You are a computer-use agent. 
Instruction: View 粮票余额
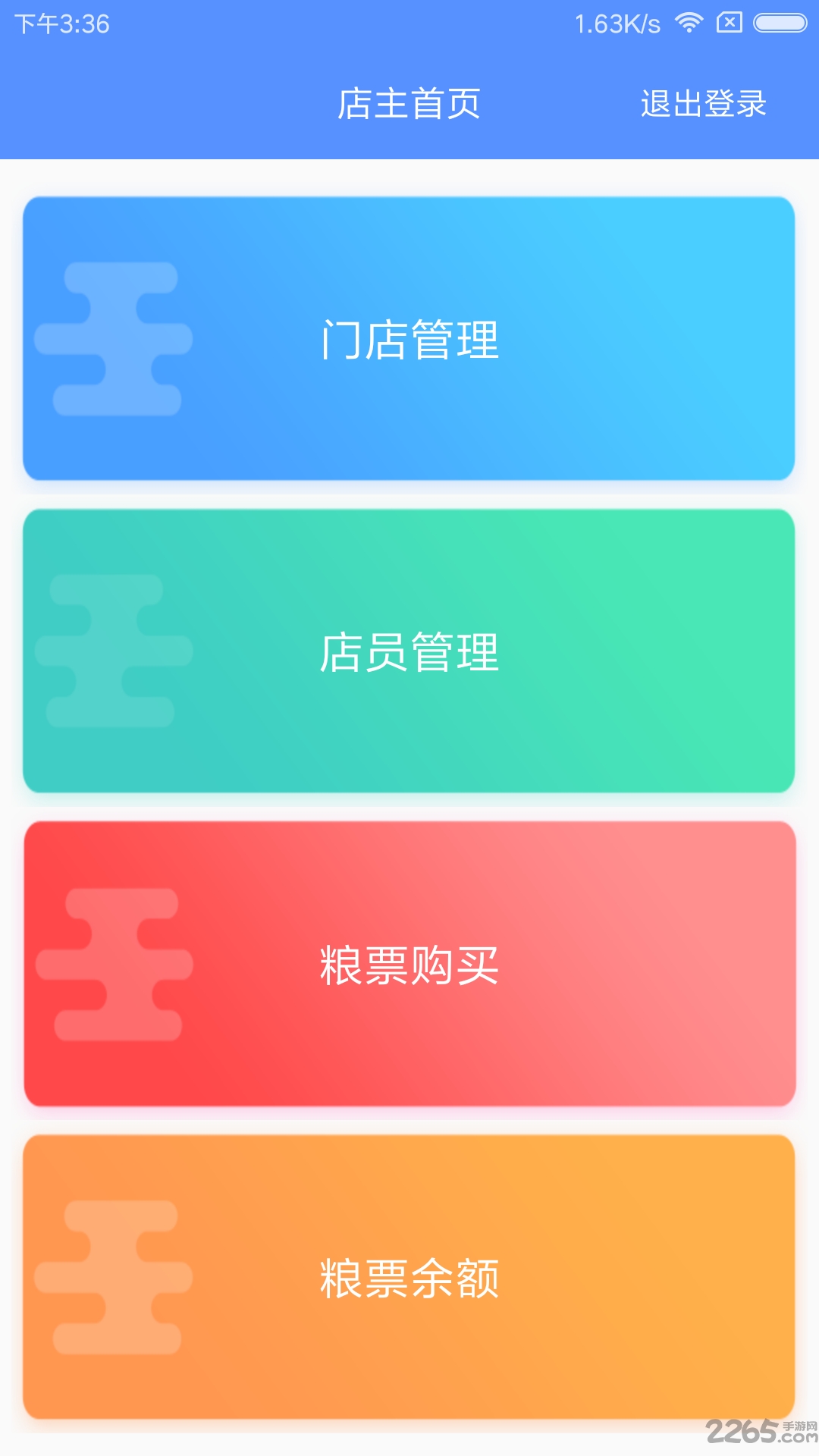click(x=409, y=1277)
